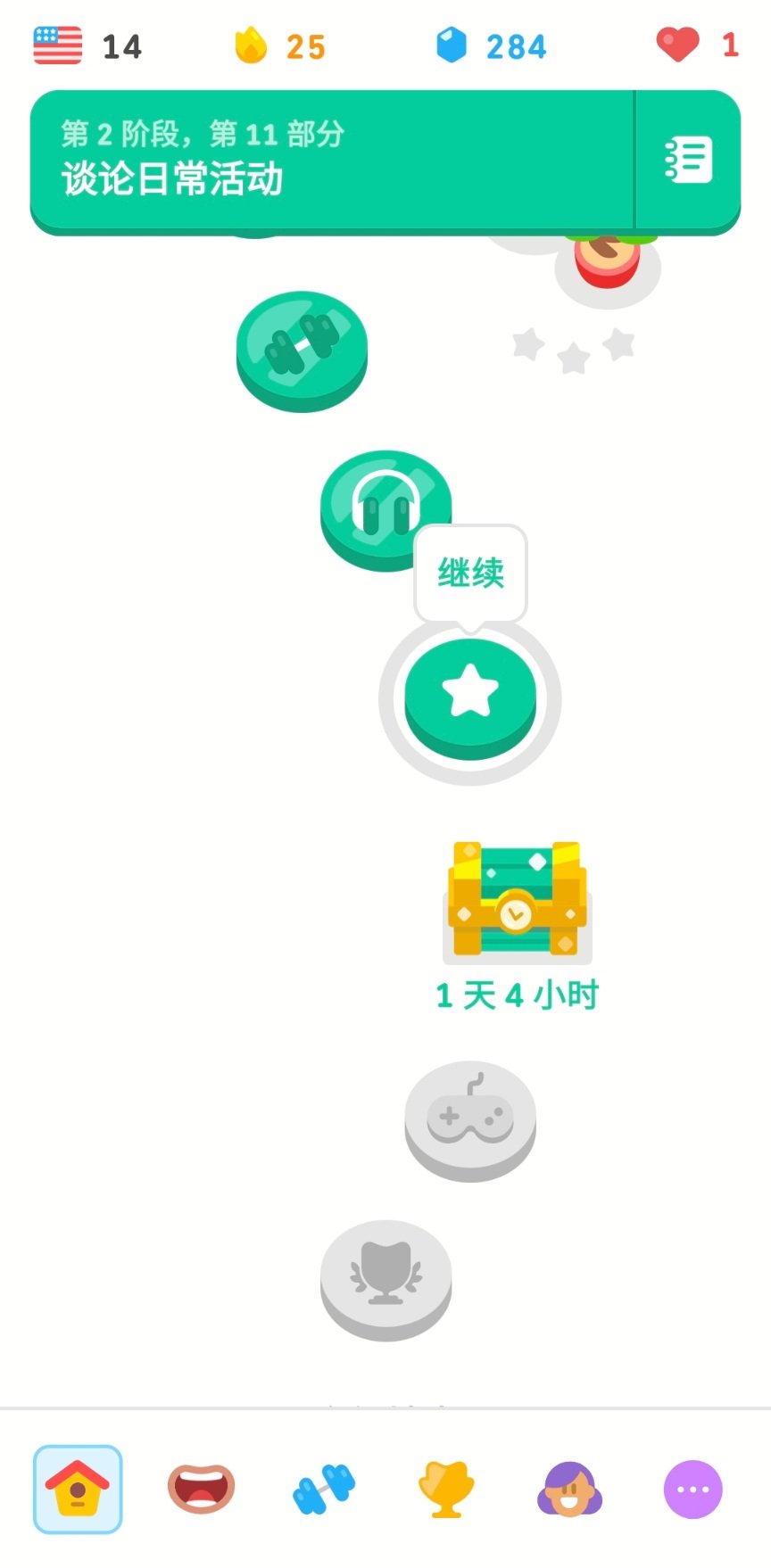Image resolution: width=771 pixels, height=1568 pixels.
Task: Open the leaderboard trophy tab
Action: (446, 1489)
